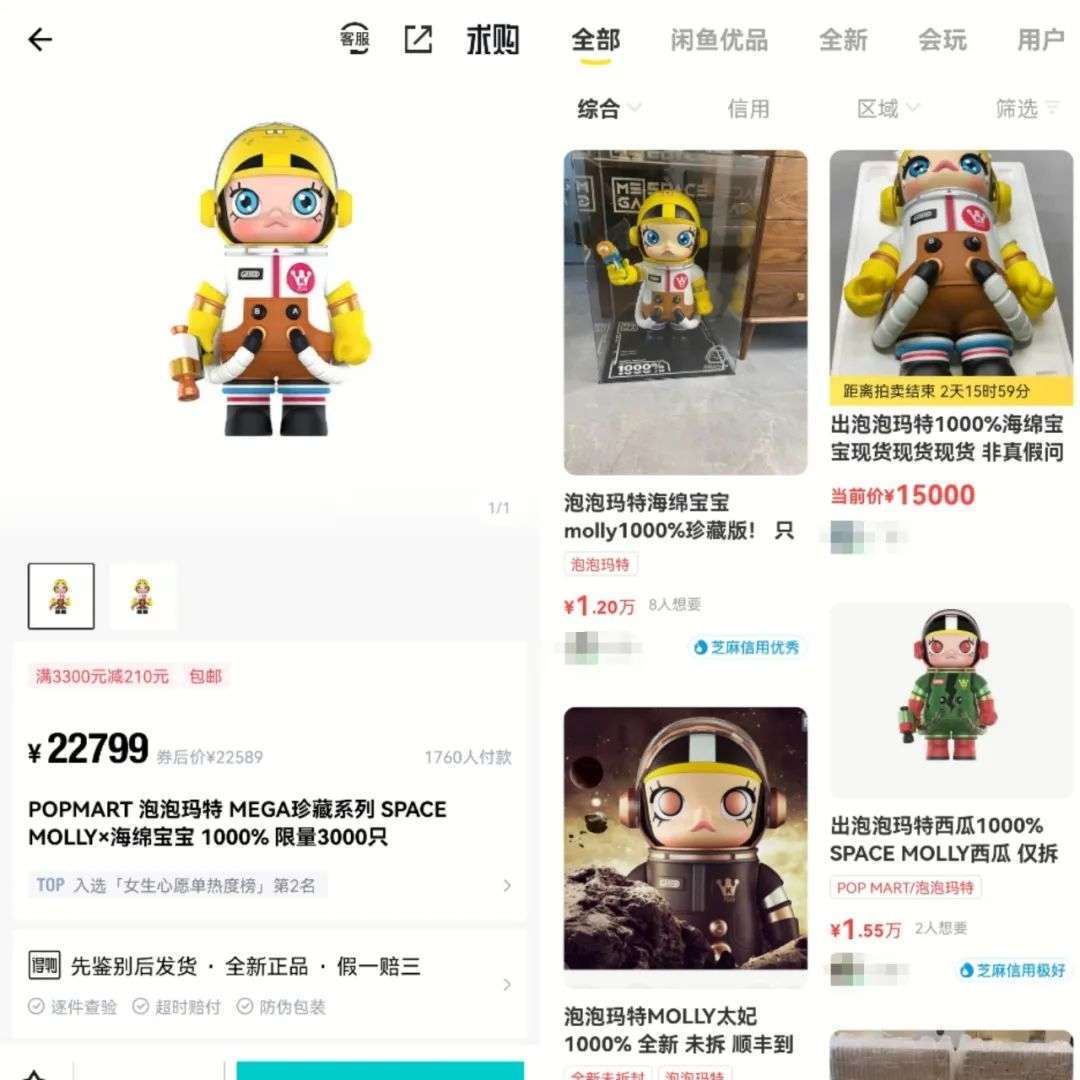
Task: Expand the 先鉴别后发货 guarantee details
Action: tap(270, 967)
